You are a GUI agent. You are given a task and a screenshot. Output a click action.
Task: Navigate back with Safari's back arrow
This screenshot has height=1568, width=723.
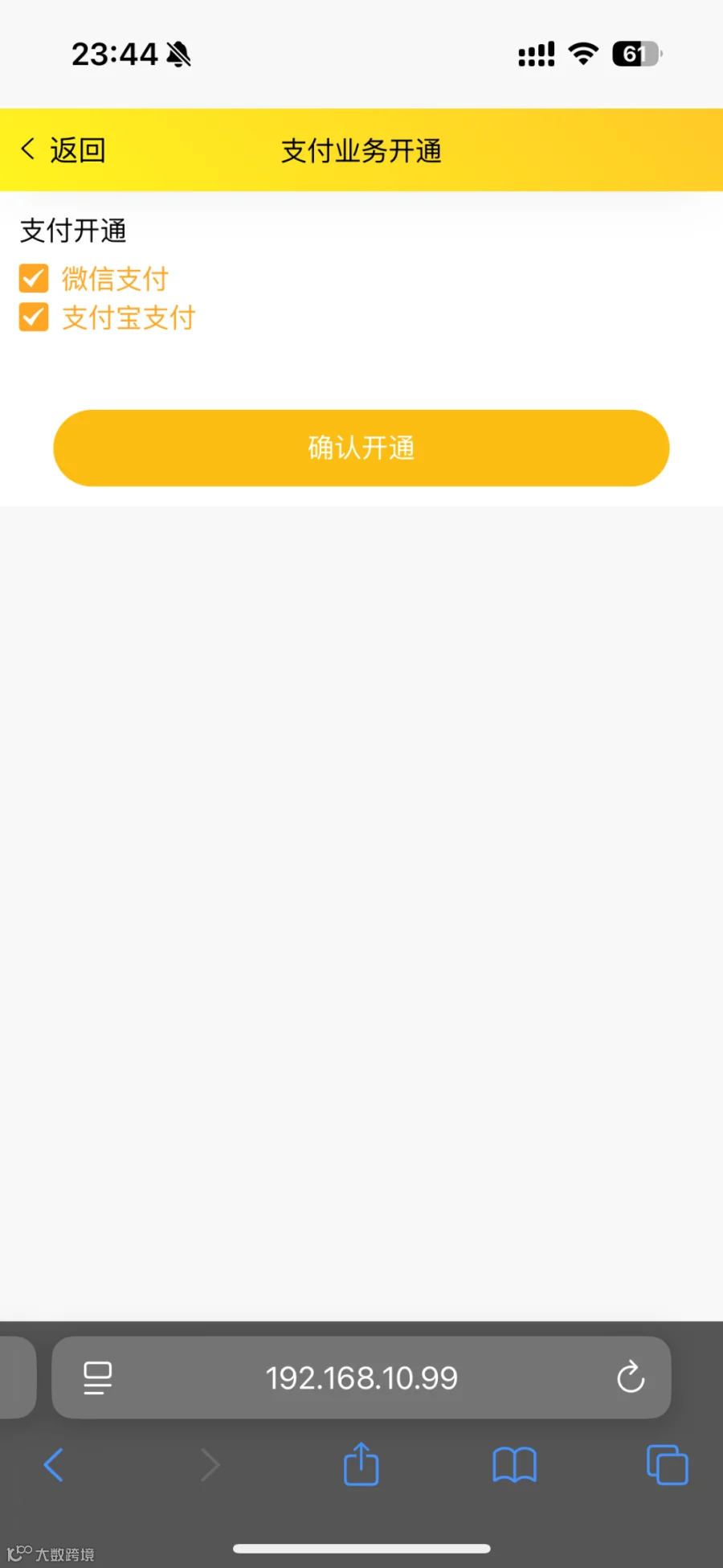coord(54,1464)
